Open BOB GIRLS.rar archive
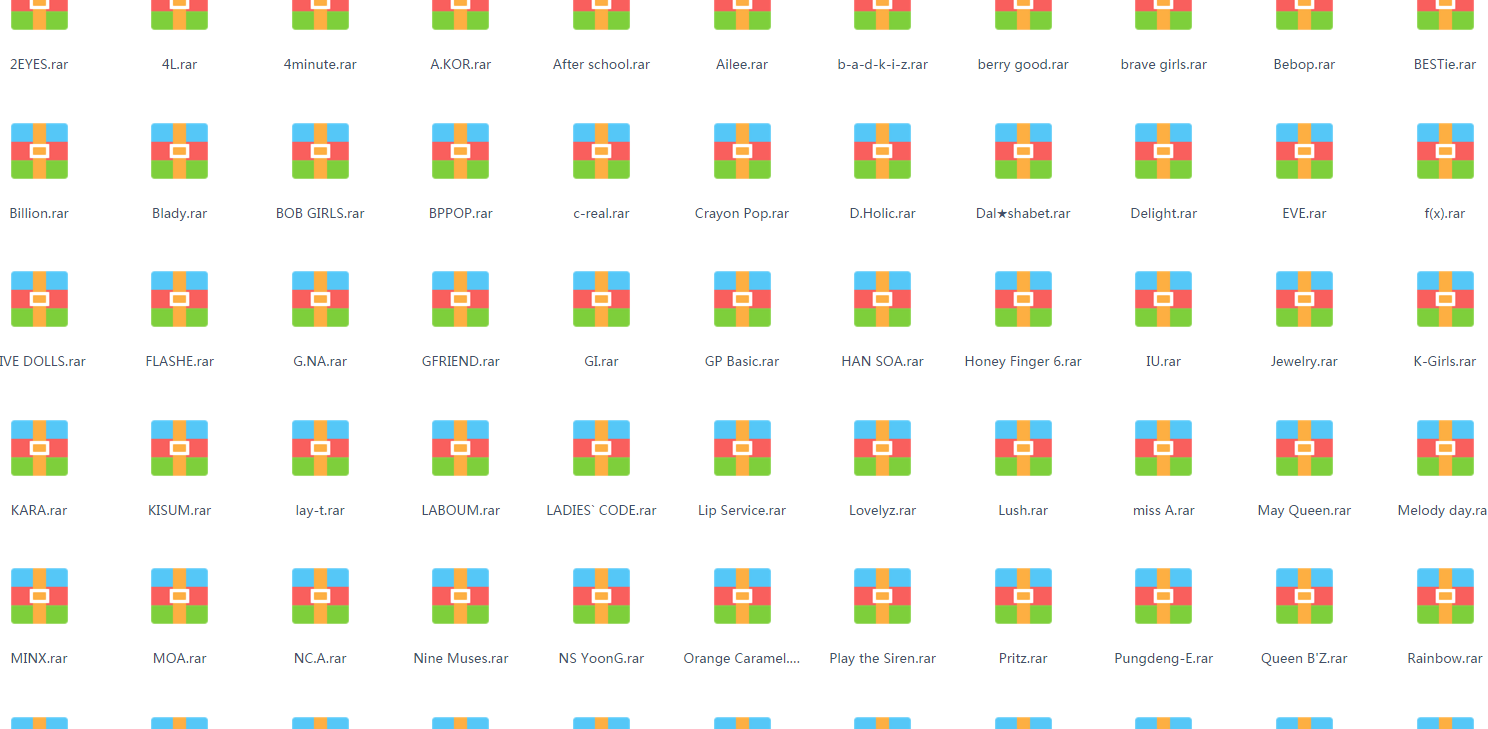 (x=320, y=151)
